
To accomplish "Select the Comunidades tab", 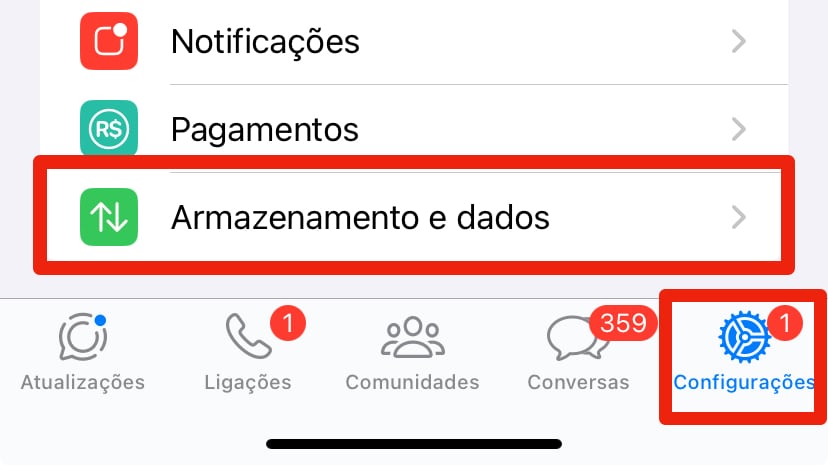I will pyautogui.click(x=412, y=353).
